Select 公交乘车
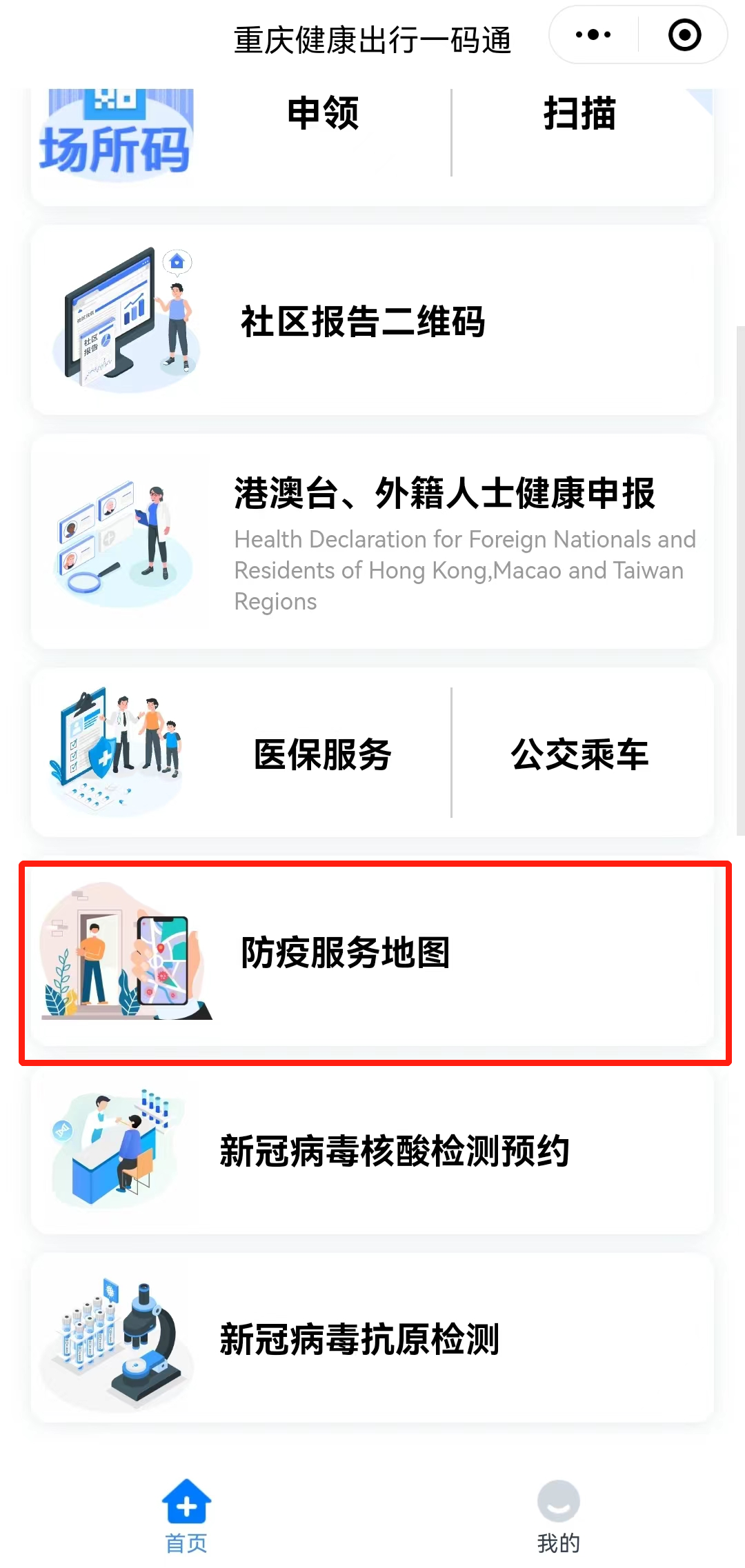 click(x=579, y=754)
